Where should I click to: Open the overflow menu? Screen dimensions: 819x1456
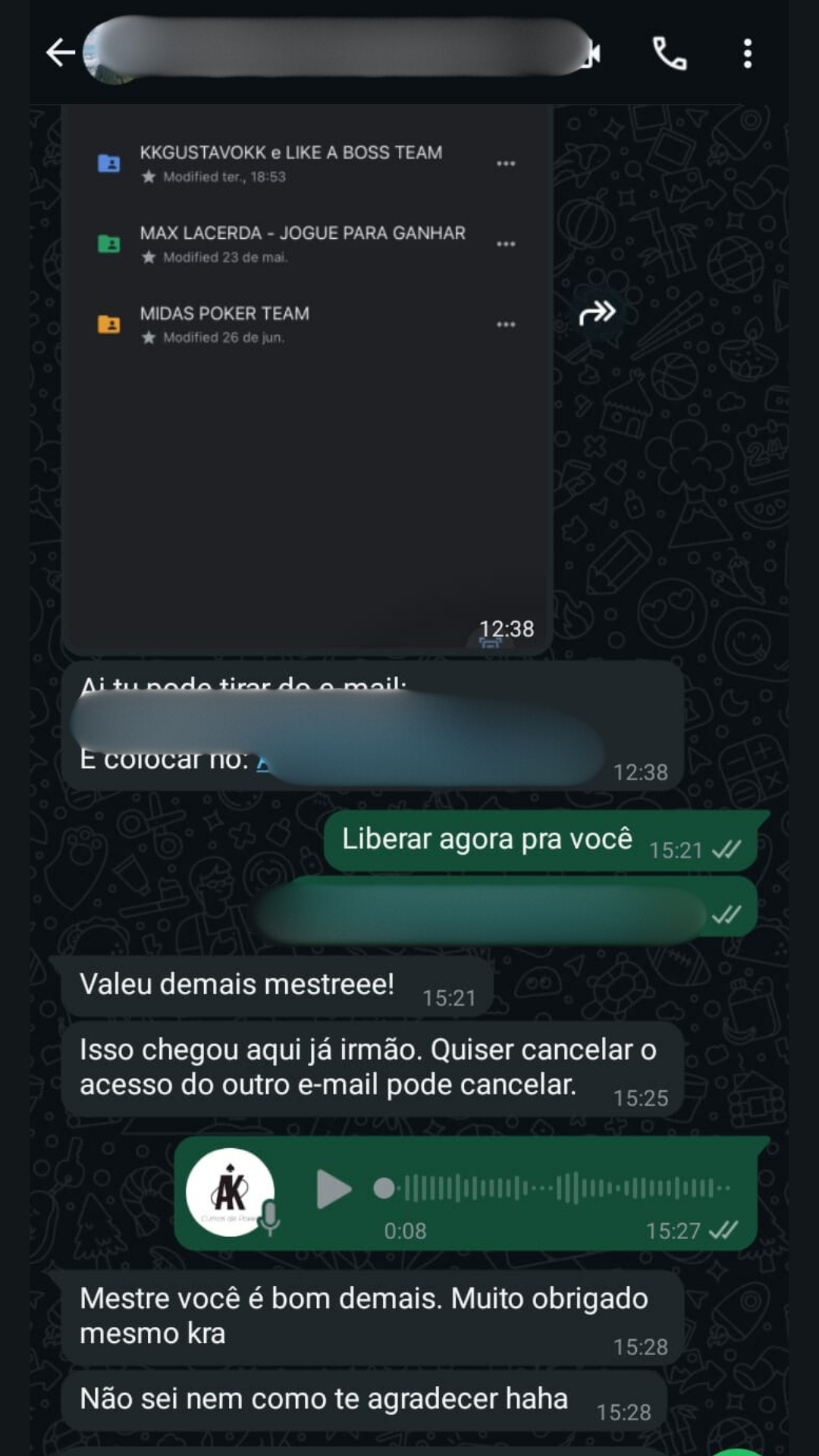tap(748, 54)
